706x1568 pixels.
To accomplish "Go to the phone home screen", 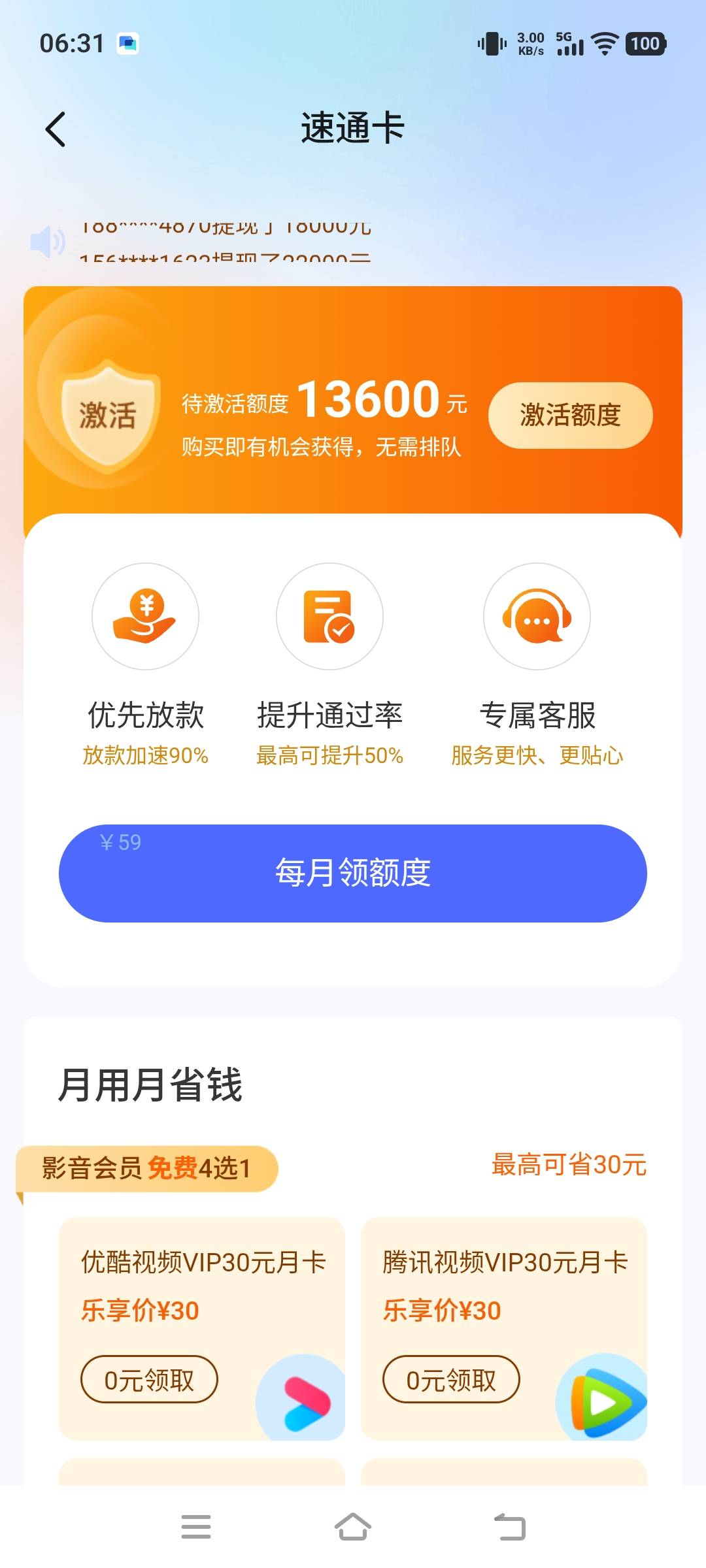I will (353, 1527).
